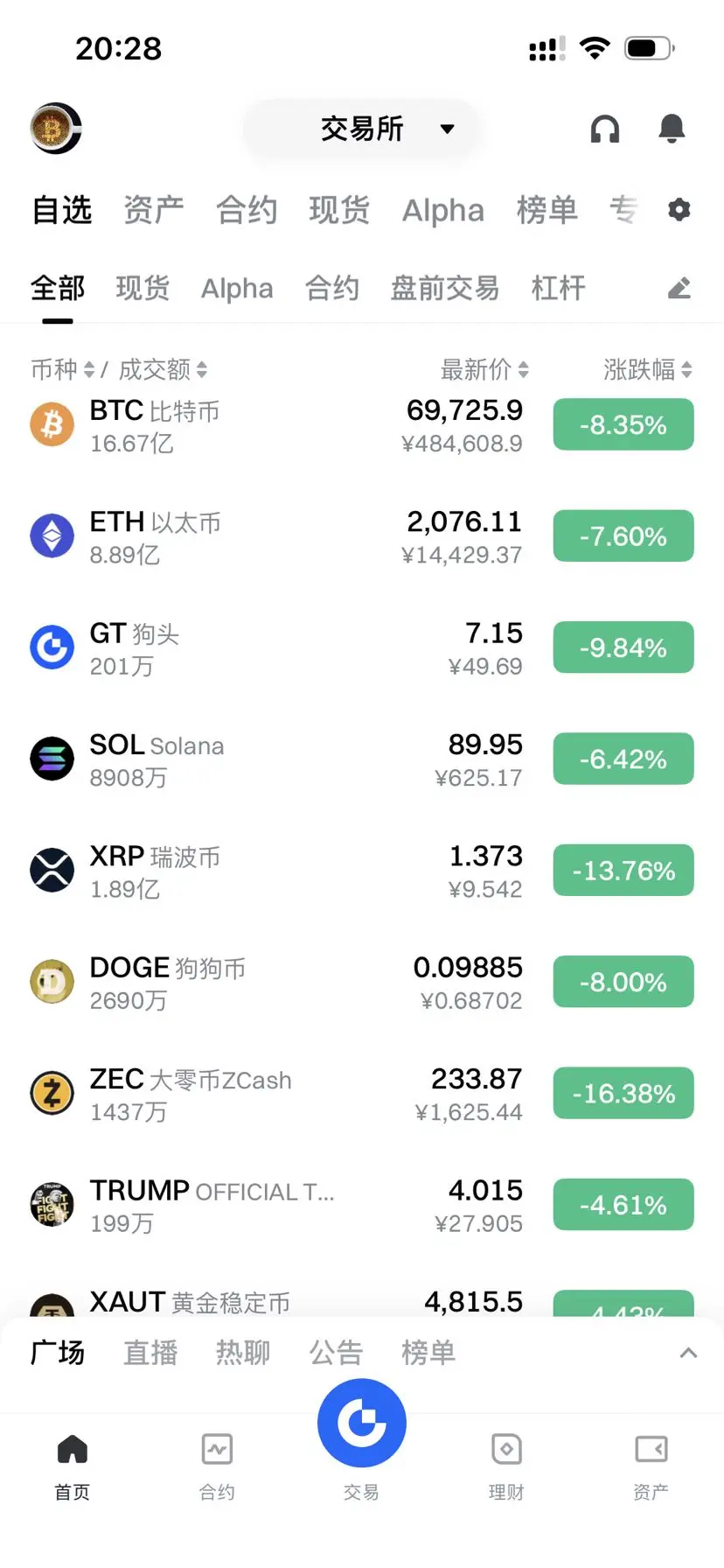Open the profile avatar
This screenshot has height=1568, width=724.
(x=56, y=129)
